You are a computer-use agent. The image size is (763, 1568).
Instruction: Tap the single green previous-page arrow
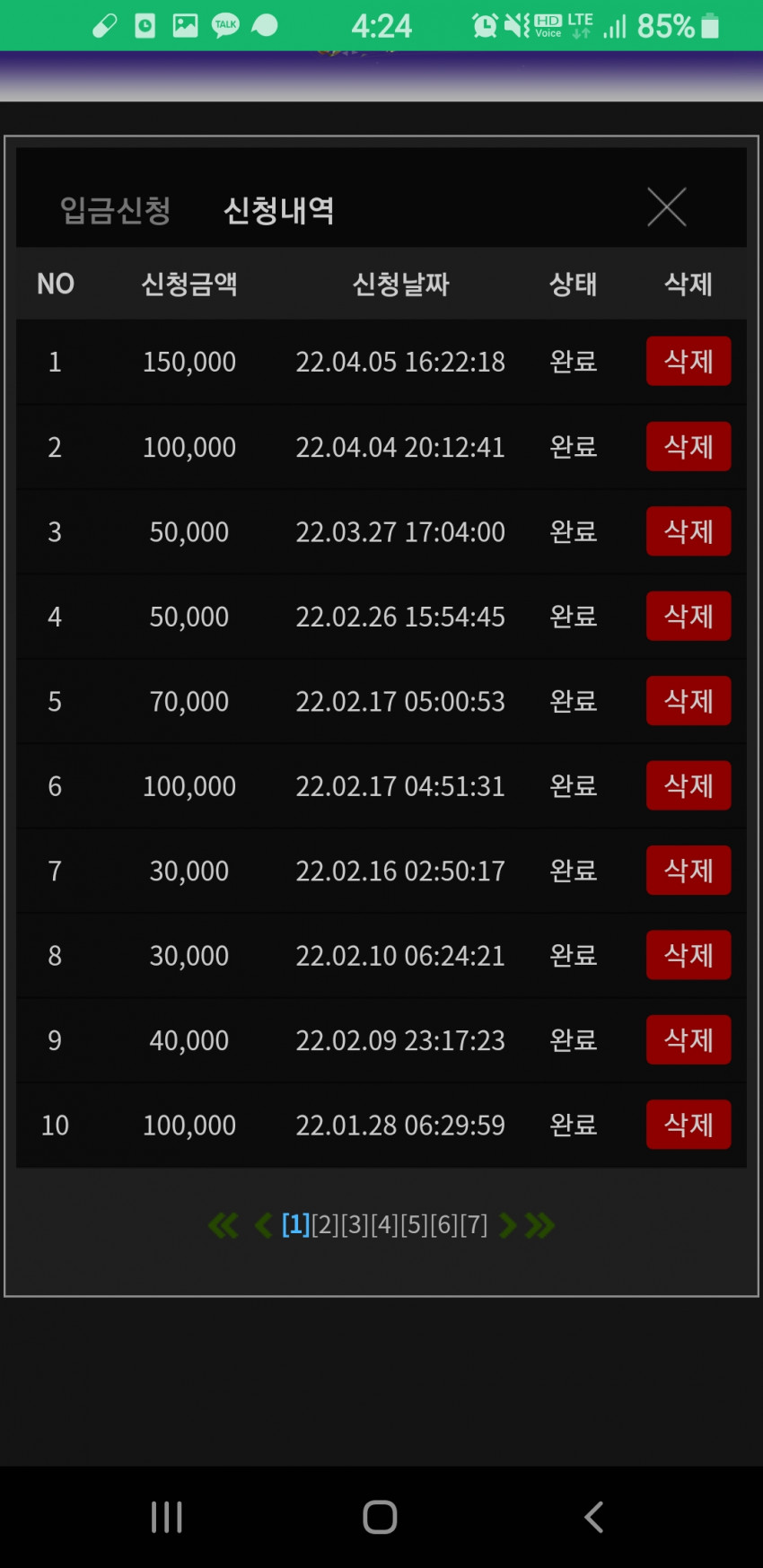pyautogui.click(x=263, y=1225)
